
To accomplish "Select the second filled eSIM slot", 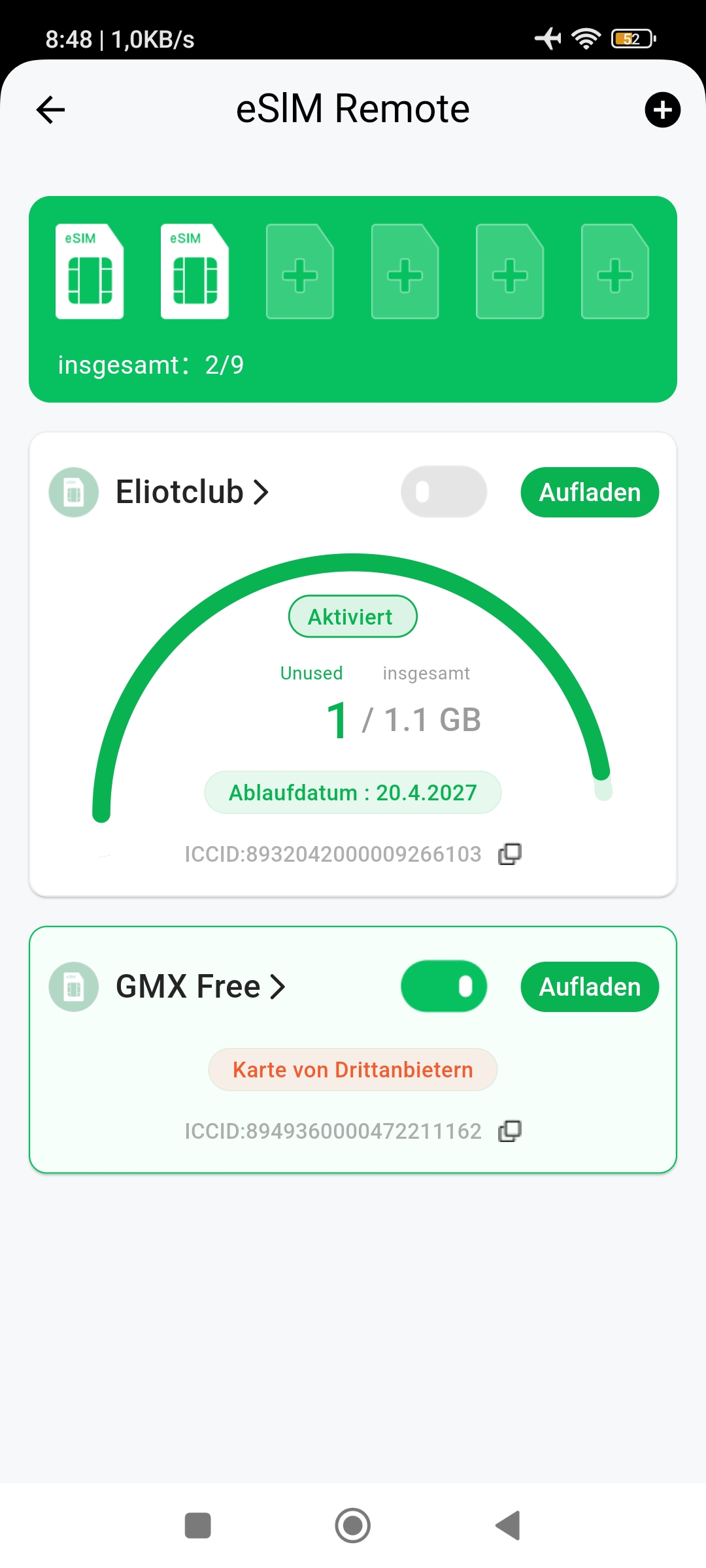I will (195, 271).
